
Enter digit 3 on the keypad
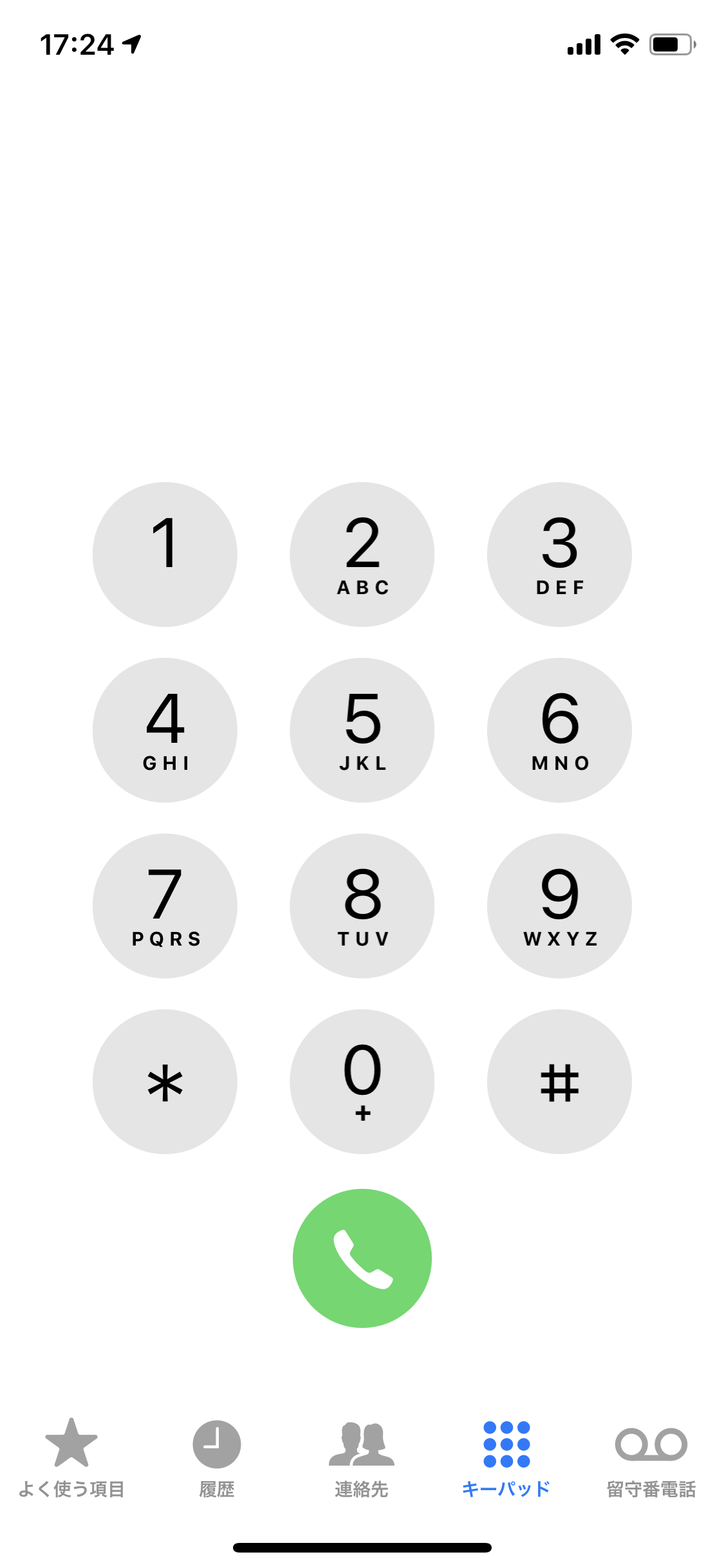[559, 554]
